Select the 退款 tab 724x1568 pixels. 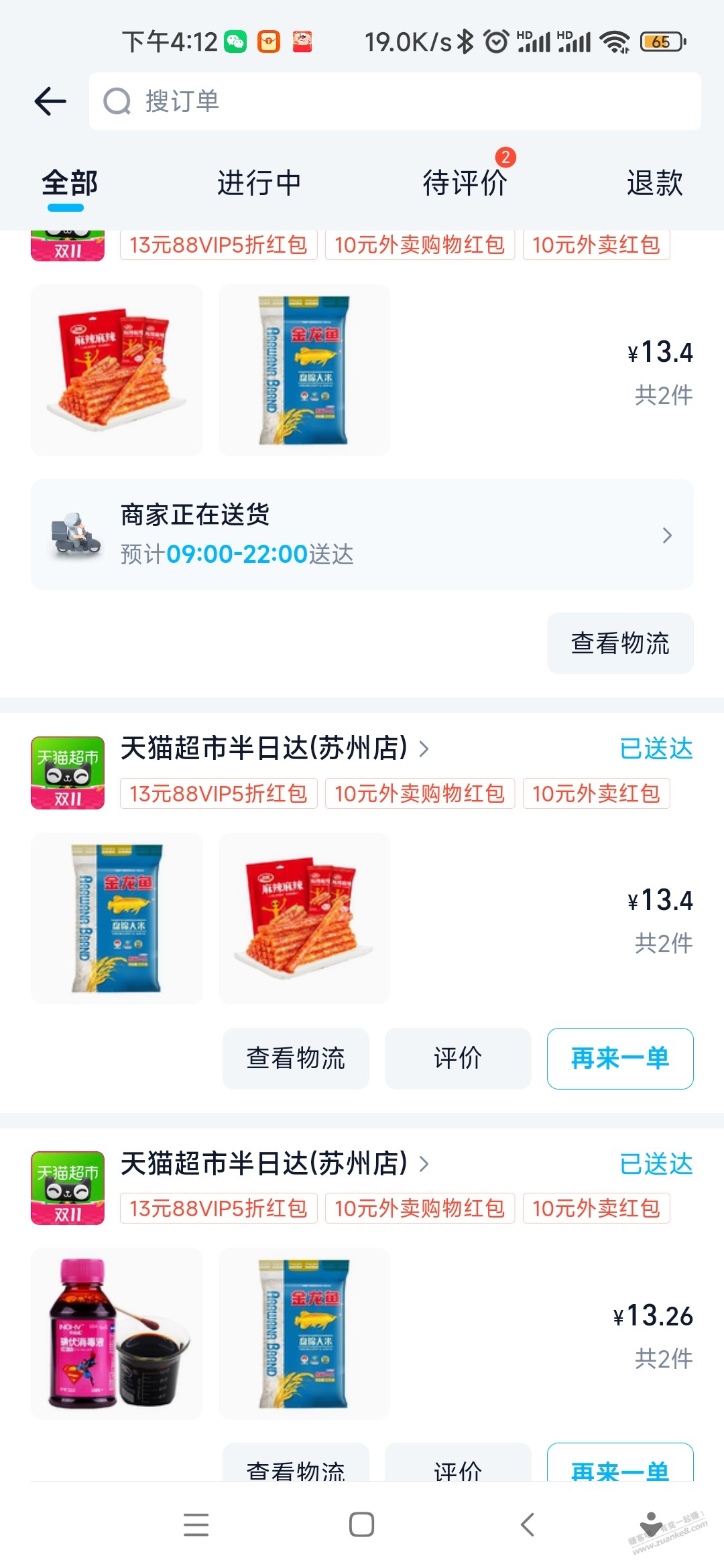[x=654, y=183]
